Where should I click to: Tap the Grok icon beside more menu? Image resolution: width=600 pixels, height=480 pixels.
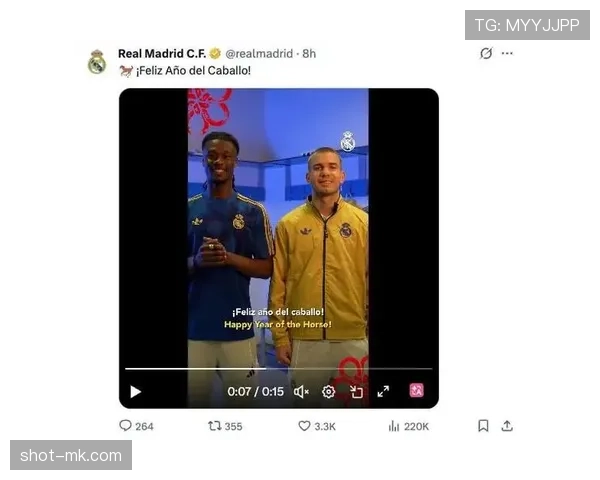pyautogui.click(x=486, y=53)
